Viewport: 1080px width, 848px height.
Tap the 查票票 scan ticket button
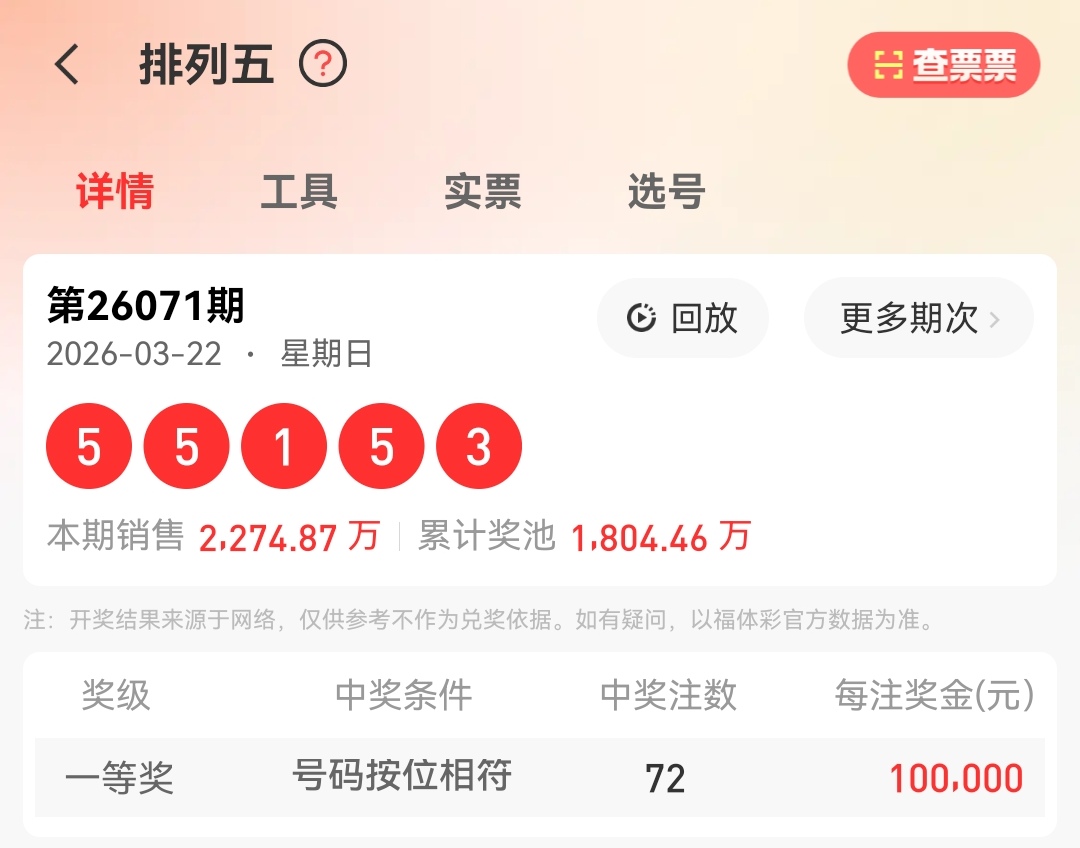tap(943, 66)
